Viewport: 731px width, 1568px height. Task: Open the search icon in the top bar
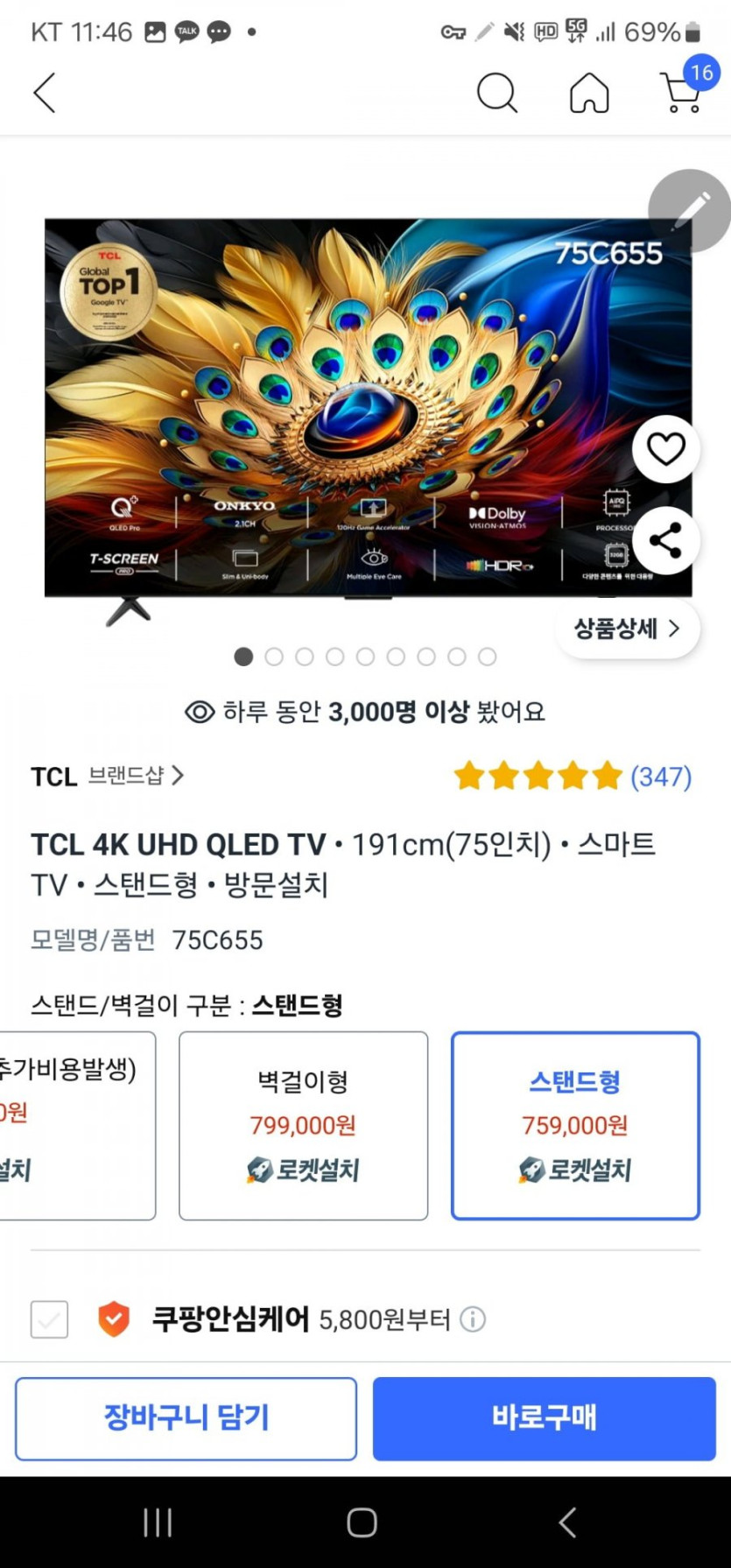point(496,92)
